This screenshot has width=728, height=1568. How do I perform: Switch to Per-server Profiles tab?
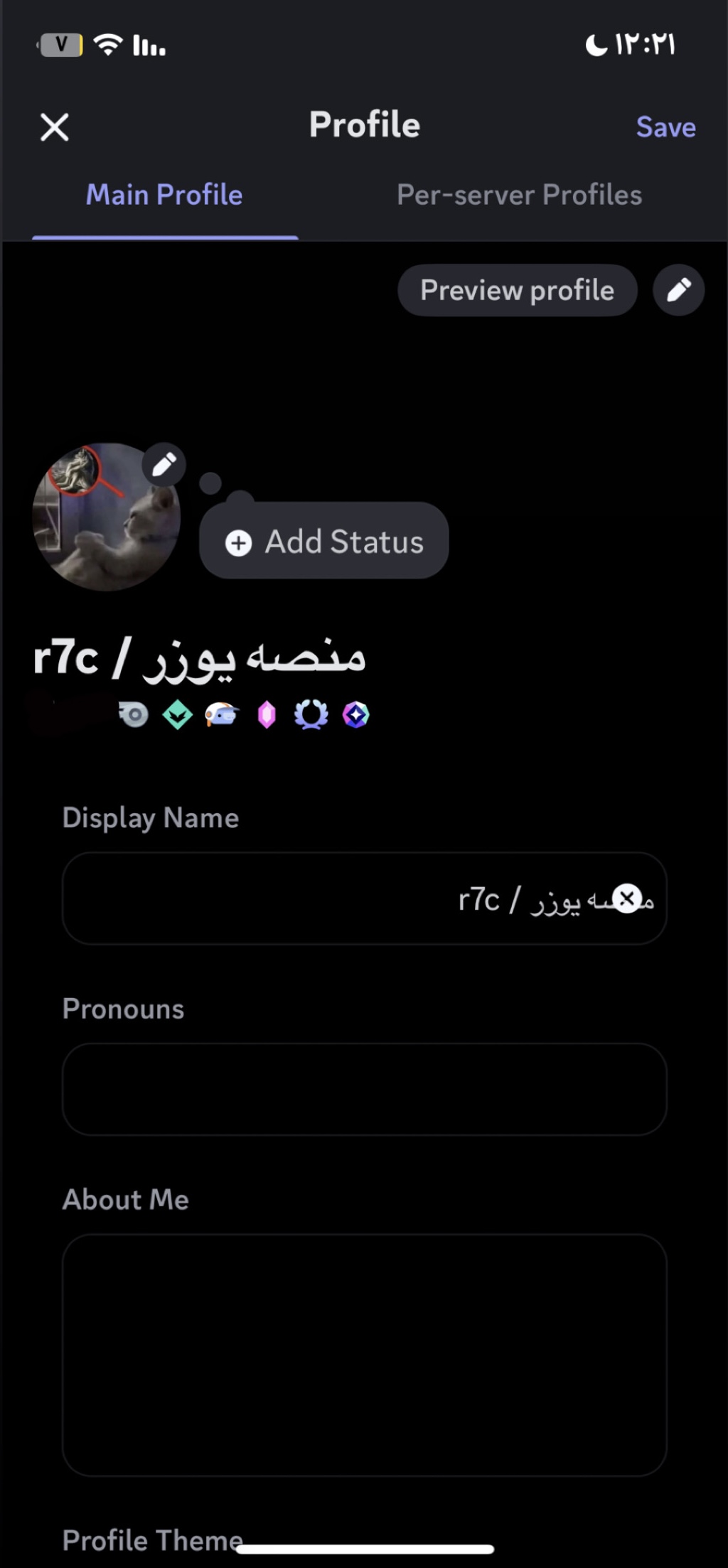coord(519,195)
